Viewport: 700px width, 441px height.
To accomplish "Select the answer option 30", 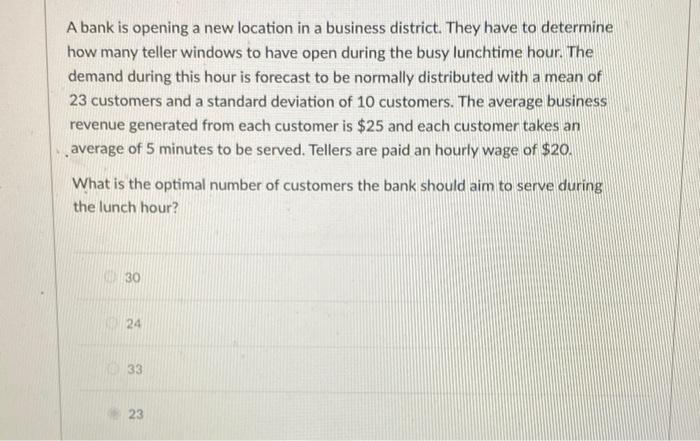I will tap(118, 277).
